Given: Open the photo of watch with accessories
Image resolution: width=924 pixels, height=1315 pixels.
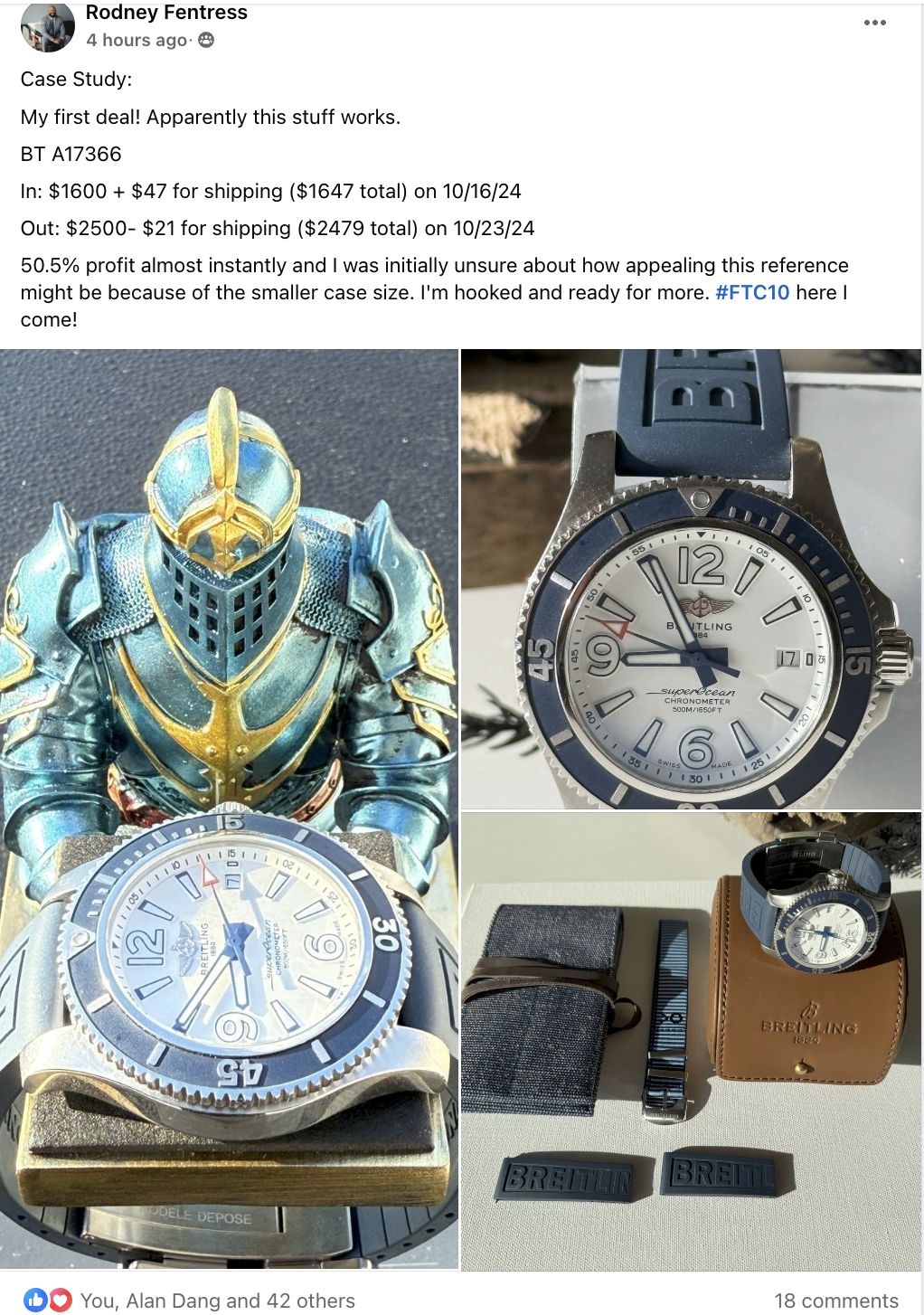Looking at the screenshot, I should 691,1040.
